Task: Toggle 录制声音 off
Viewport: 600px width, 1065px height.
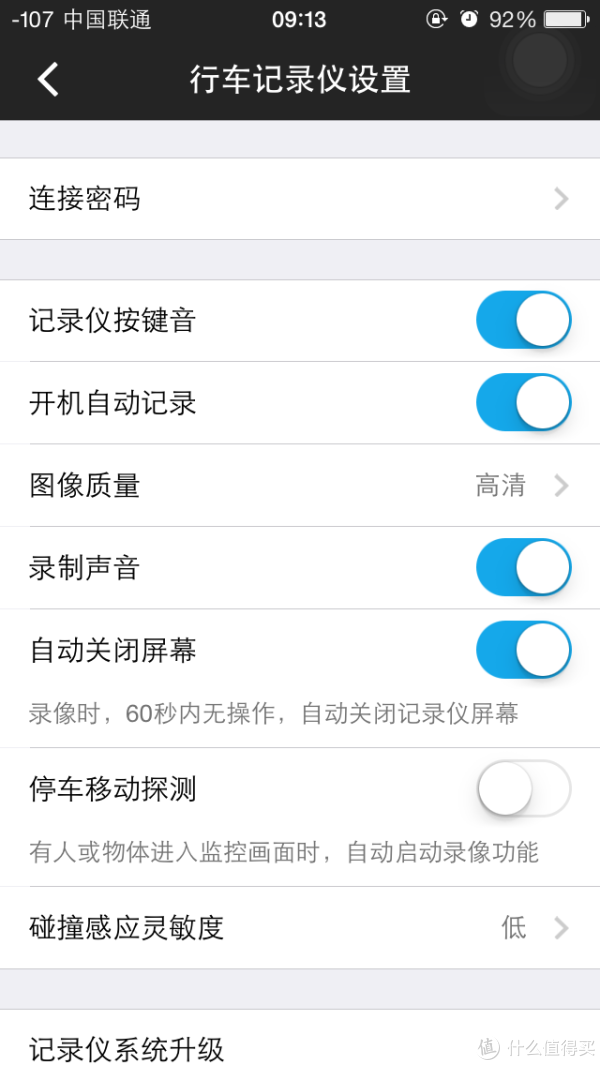Action: pos(523,568)
